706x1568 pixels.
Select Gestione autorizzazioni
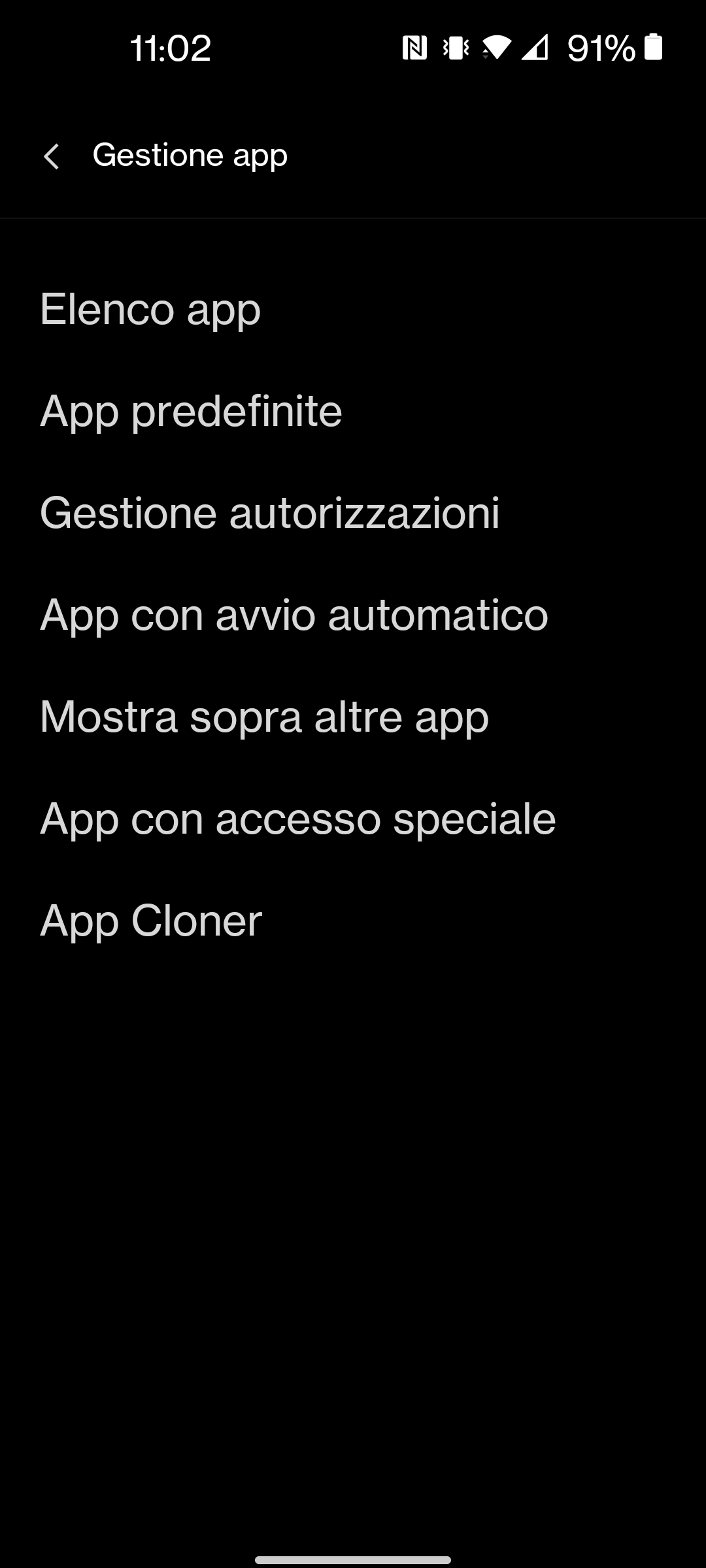[353, 513]
